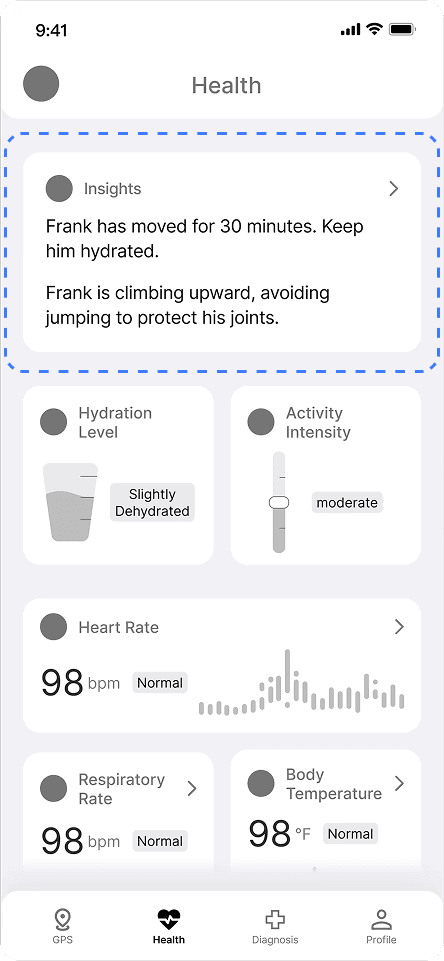View Heart Rate details
The height and width of the screenshot is (961, 444).
(x=222, y=666)
